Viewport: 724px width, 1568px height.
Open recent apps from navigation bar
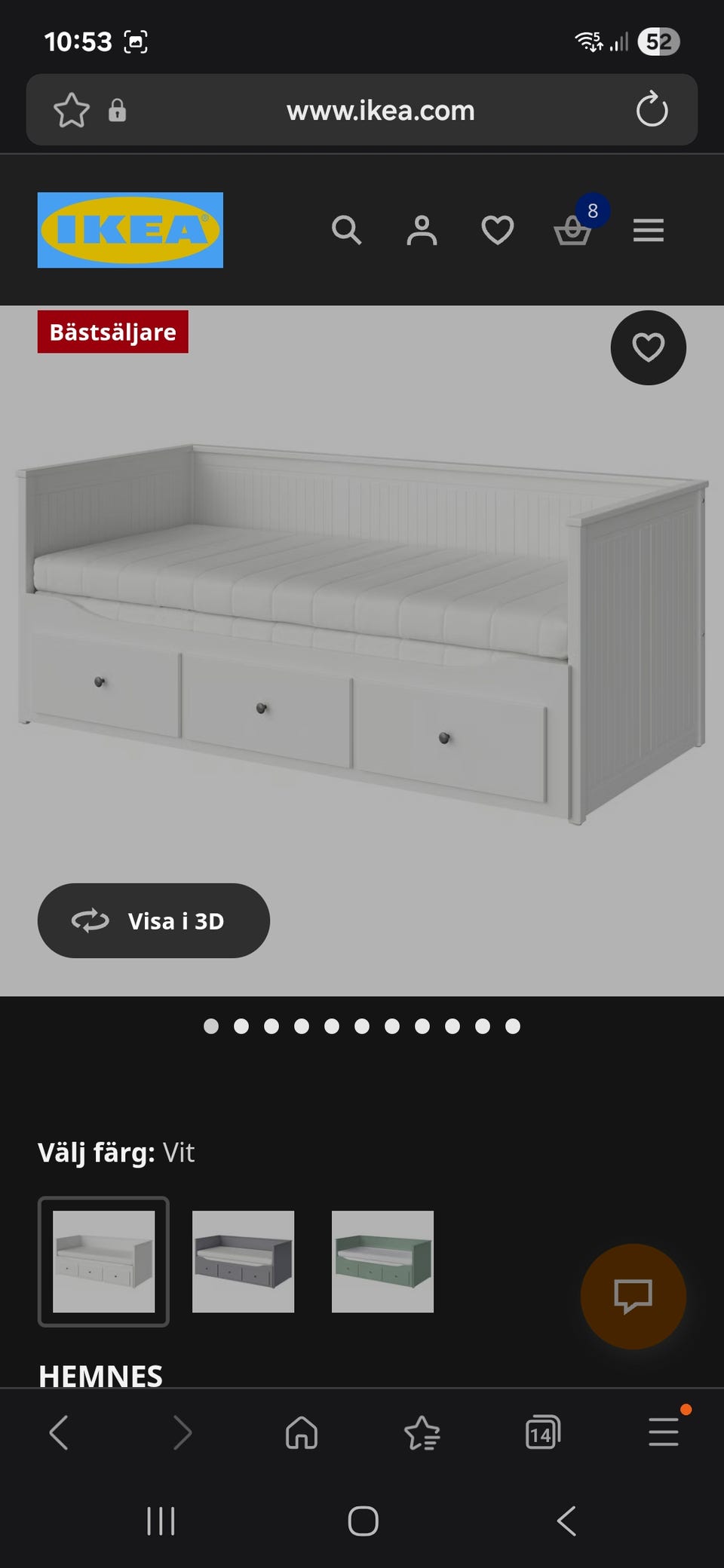tap(161, 1521)
